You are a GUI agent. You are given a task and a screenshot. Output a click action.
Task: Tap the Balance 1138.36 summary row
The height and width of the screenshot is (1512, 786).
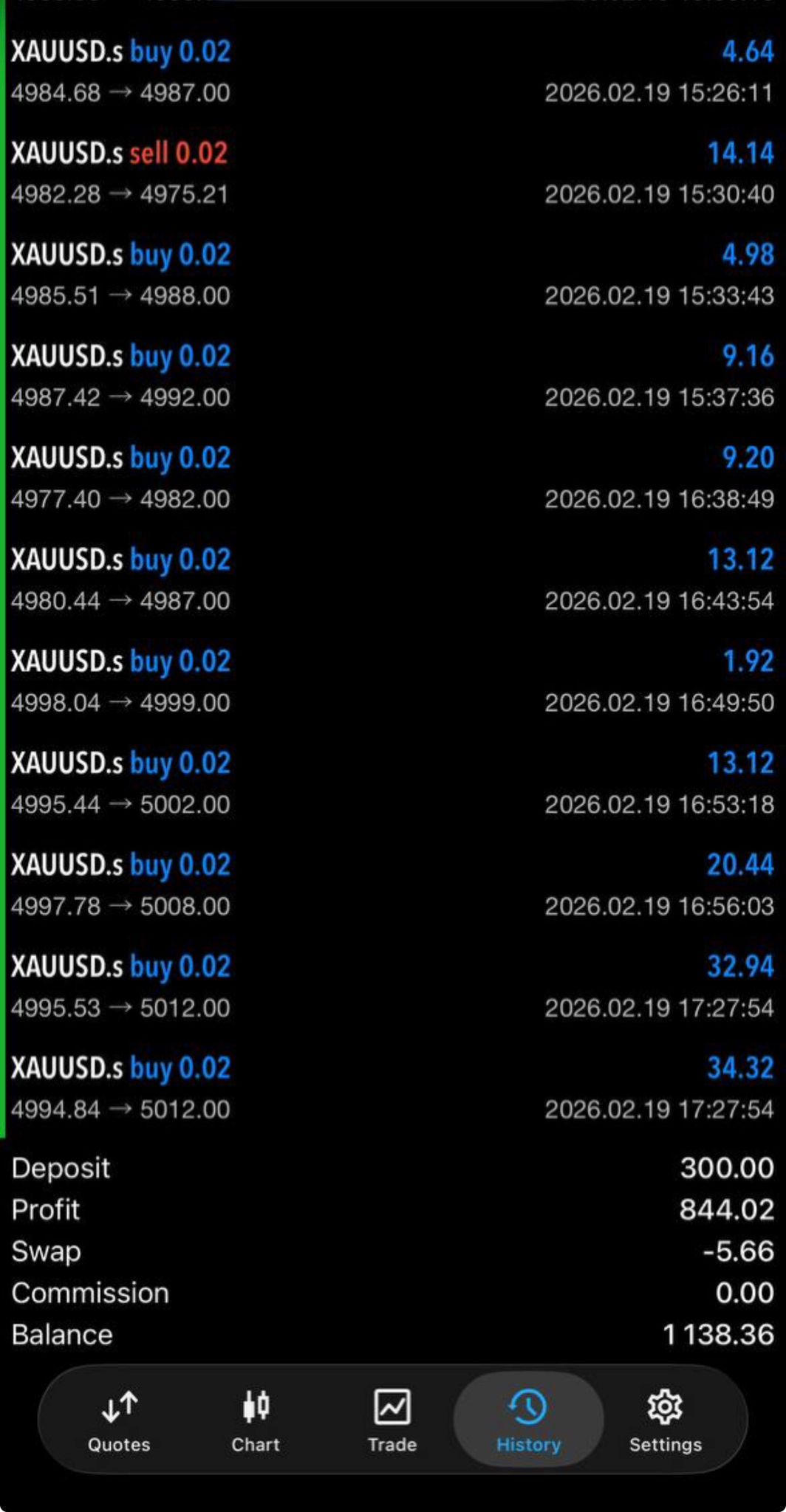(x=392, y=1333)
